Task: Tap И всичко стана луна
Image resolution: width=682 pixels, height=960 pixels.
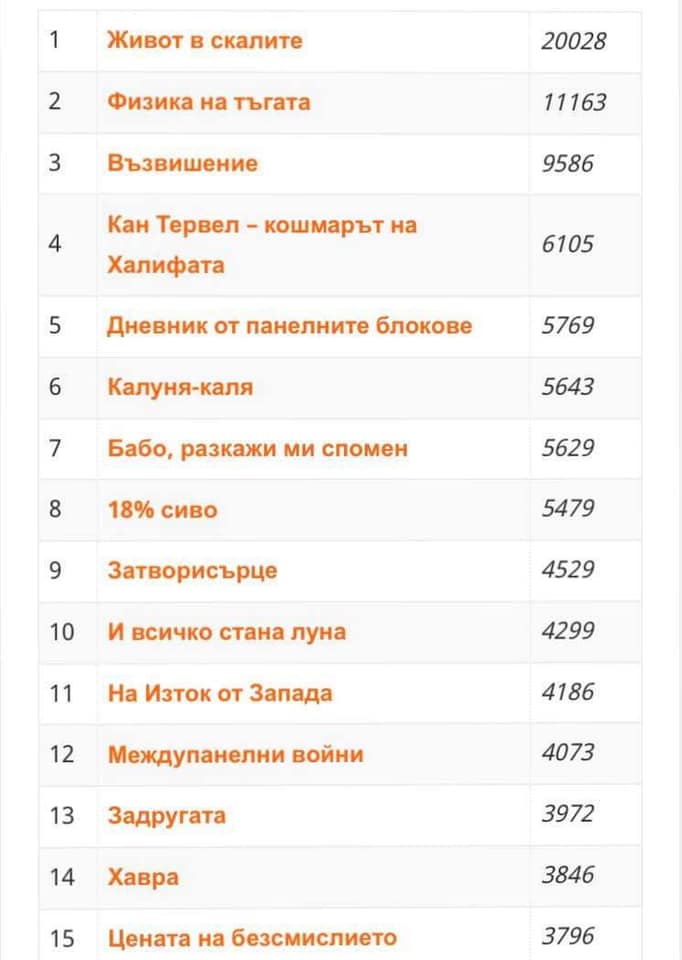Action: pos(227,632)
